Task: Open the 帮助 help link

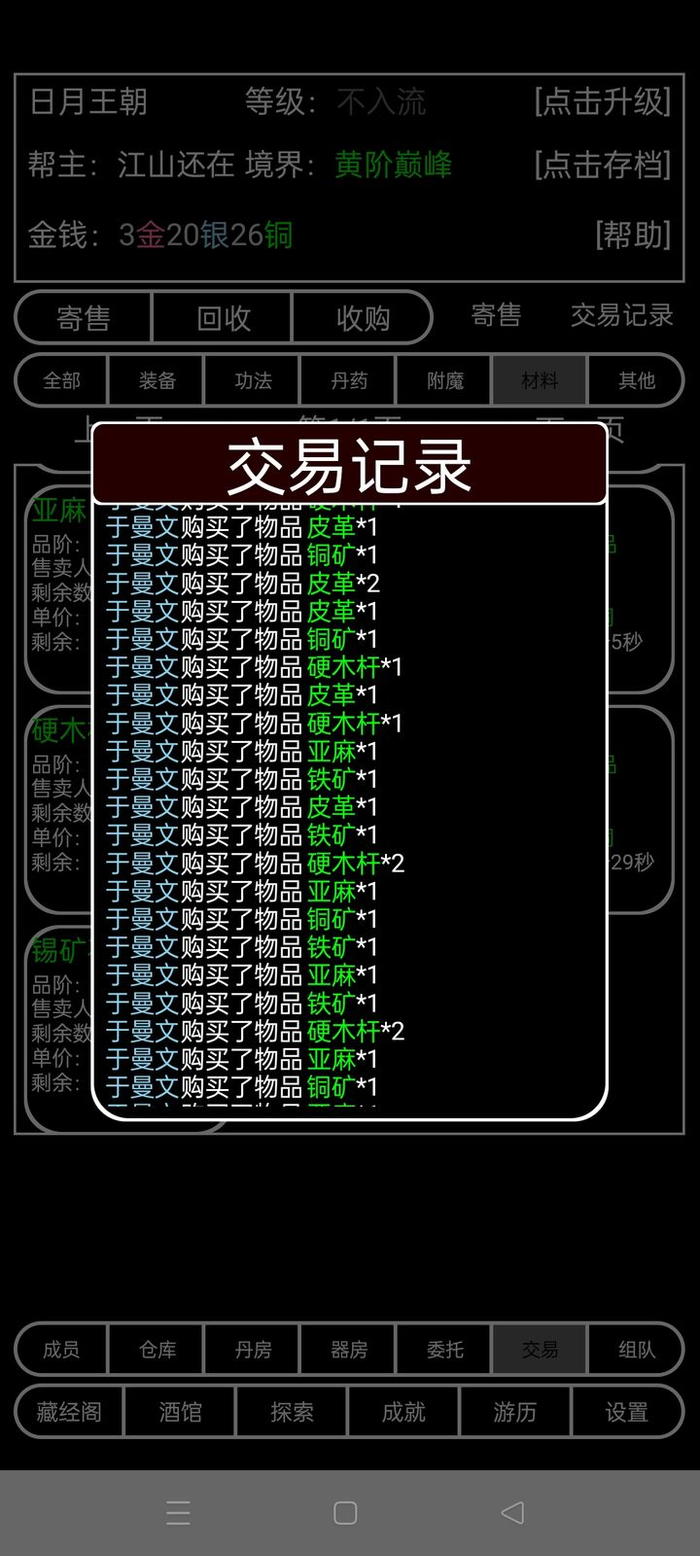Action: click(x=633, y=235)
